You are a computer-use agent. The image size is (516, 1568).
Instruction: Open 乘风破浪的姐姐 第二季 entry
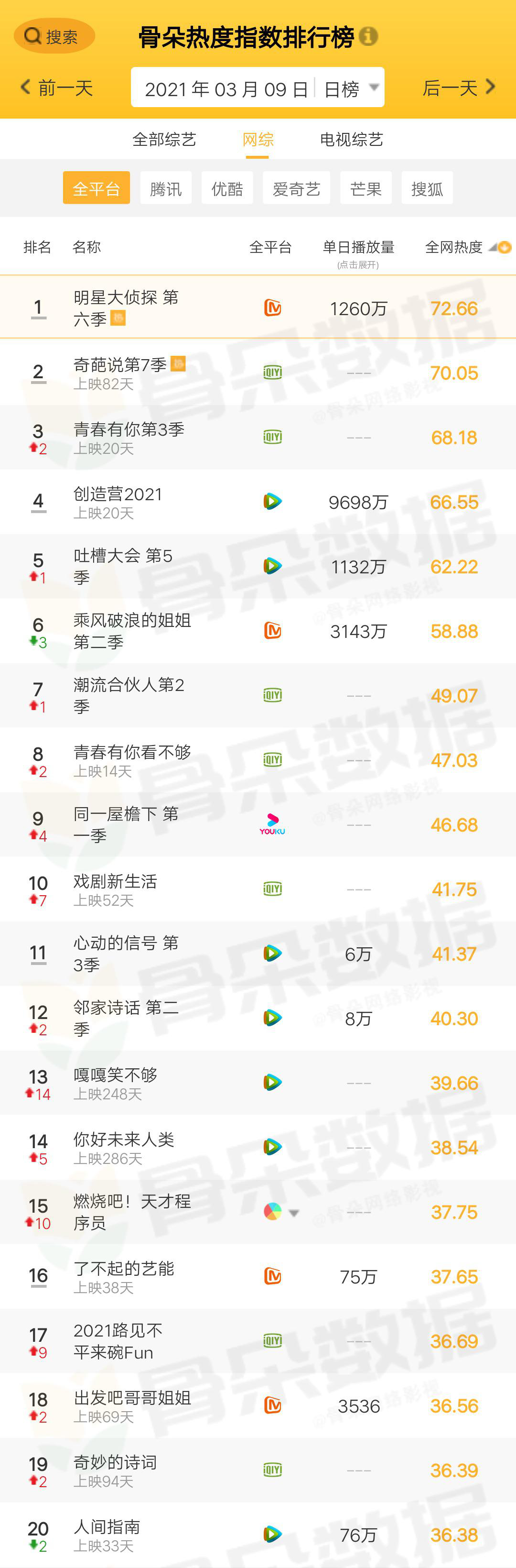tap(132, 631)
